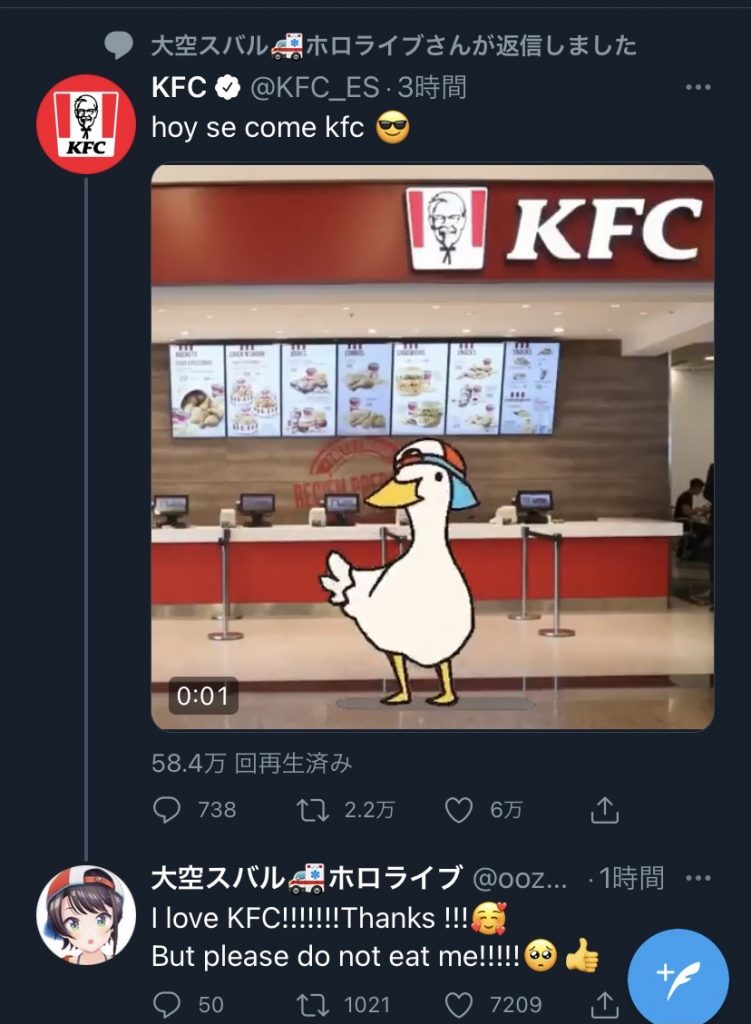Open 大空スバル's profile avatar
751x1024 pixels.
pos(86,914)
